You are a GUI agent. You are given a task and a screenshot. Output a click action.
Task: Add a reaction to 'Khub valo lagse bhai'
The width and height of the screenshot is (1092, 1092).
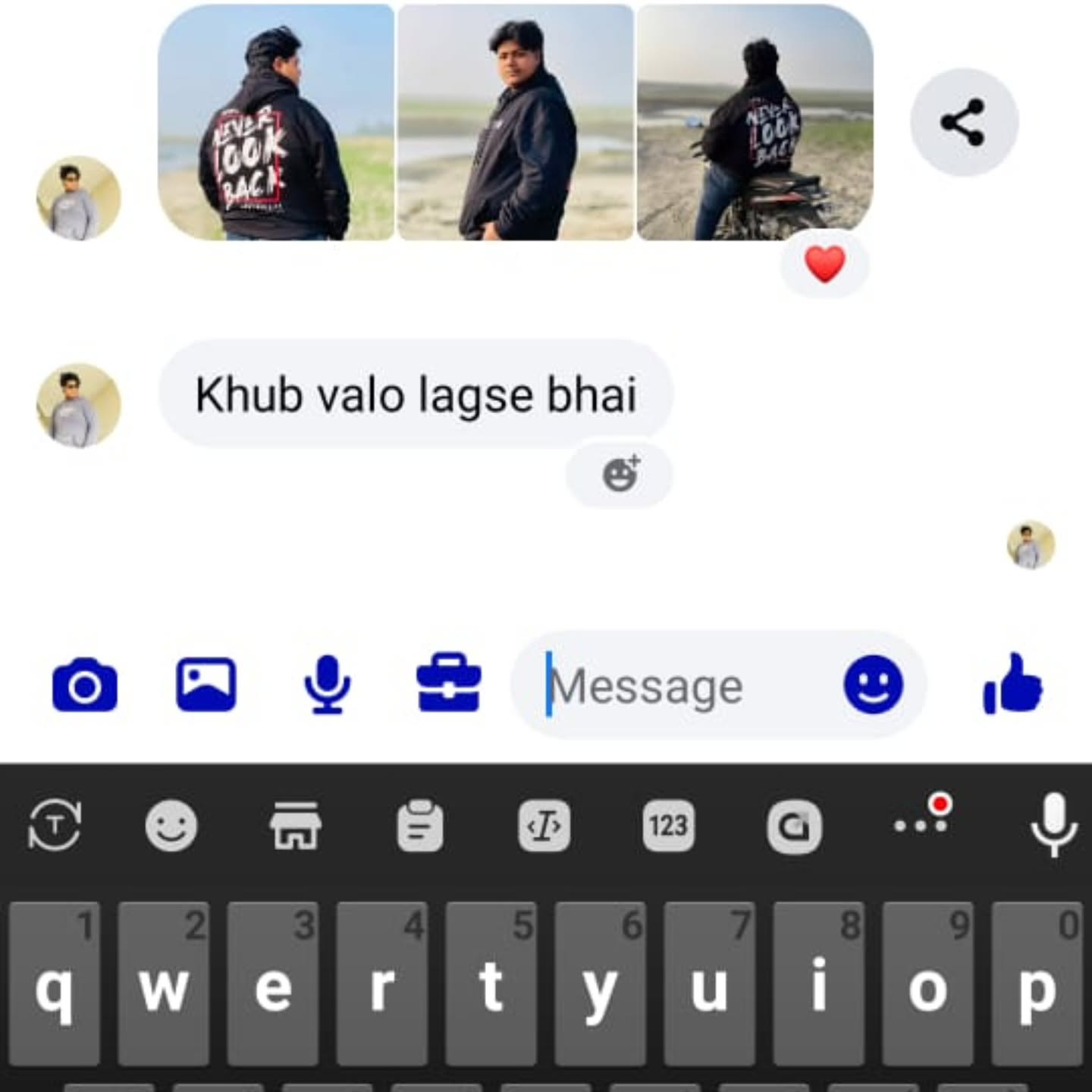620,475
